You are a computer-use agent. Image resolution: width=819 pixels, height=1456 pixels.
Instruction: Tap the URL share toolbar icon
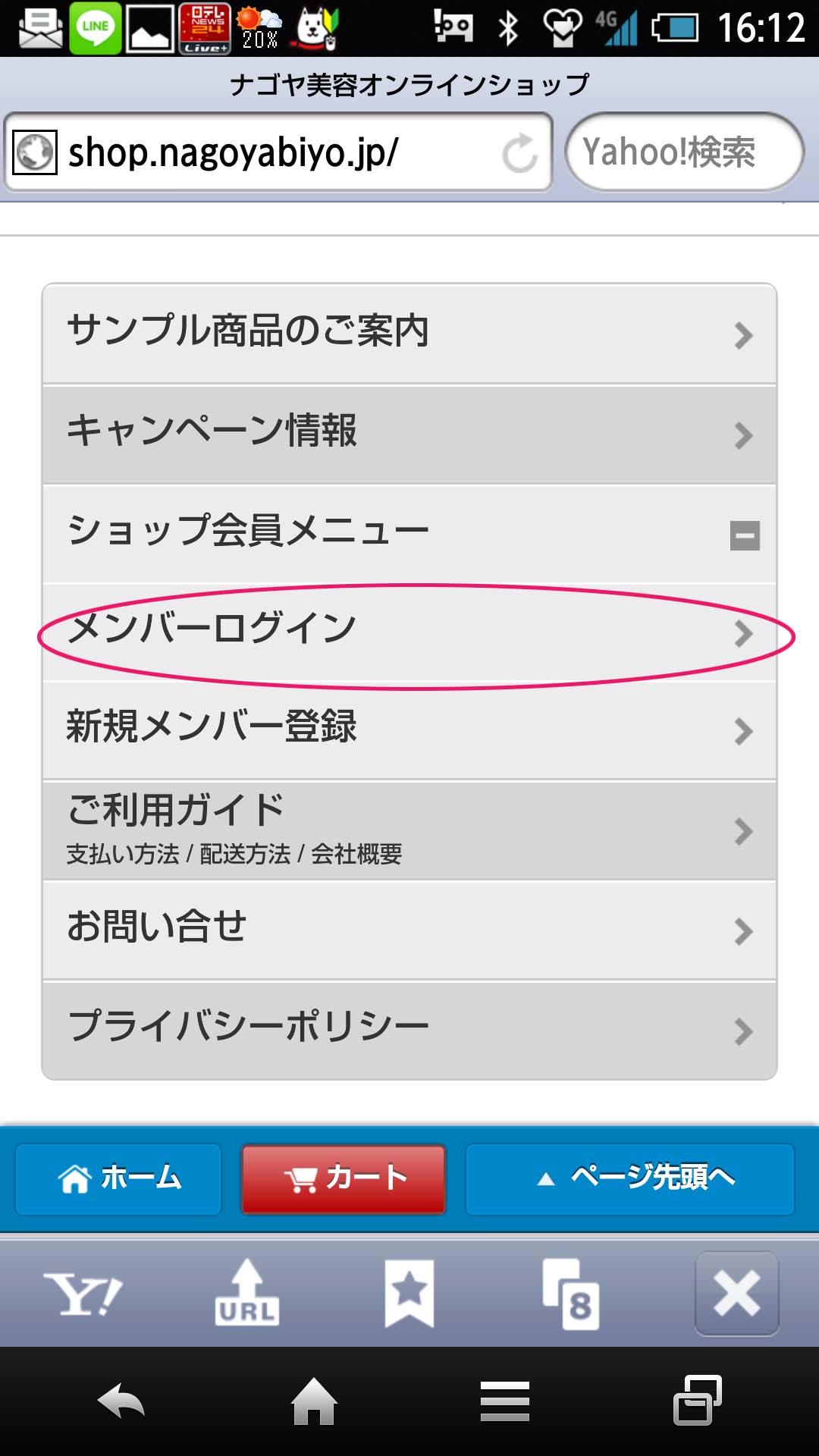click(246, 1294)
